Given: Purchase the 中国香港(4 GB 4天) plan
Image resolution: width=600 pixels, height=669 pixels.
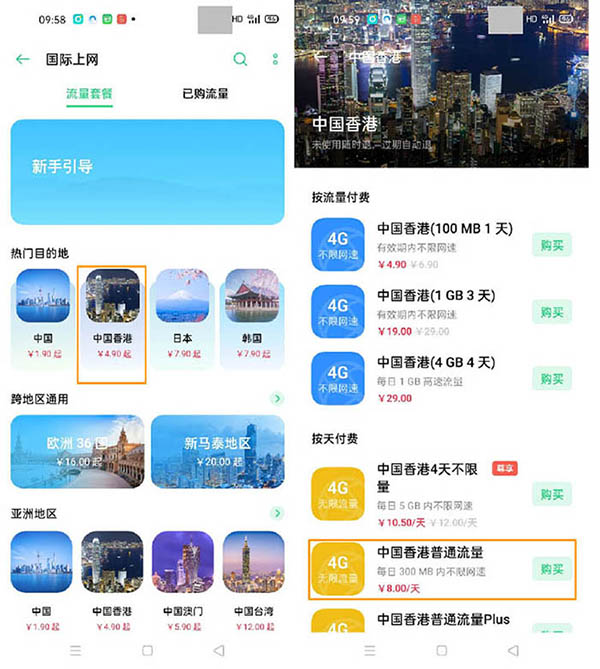Looking at the screenshot, I should 551,379.
